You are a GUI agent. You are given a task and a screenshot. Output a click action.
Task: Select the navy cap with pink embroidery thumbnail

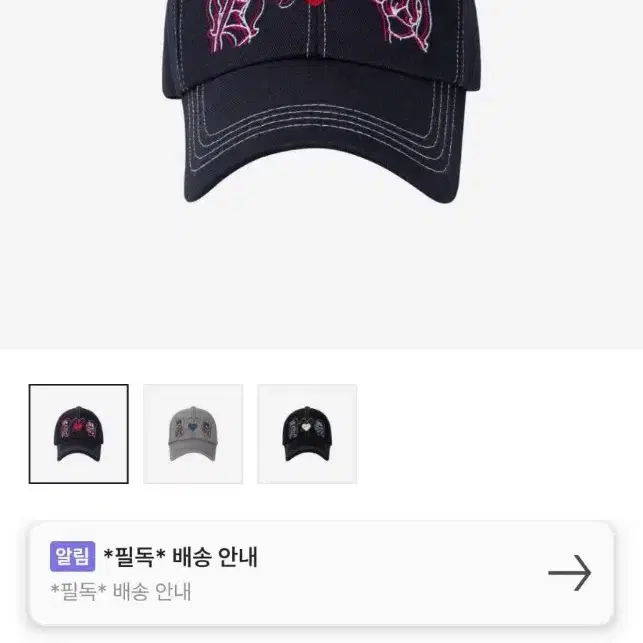point(78,434)
